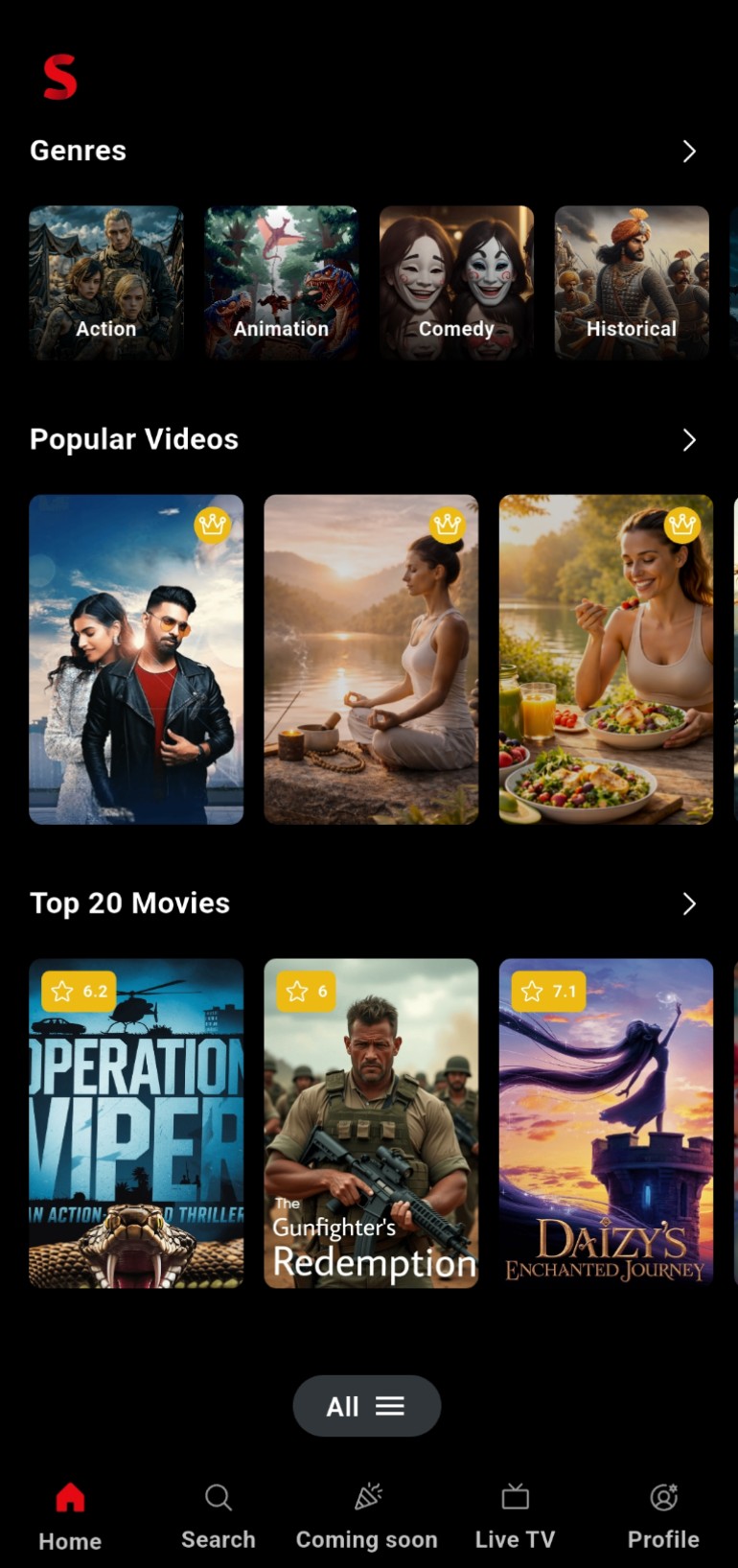Select the Historical genre tile

tap(632, 283)
